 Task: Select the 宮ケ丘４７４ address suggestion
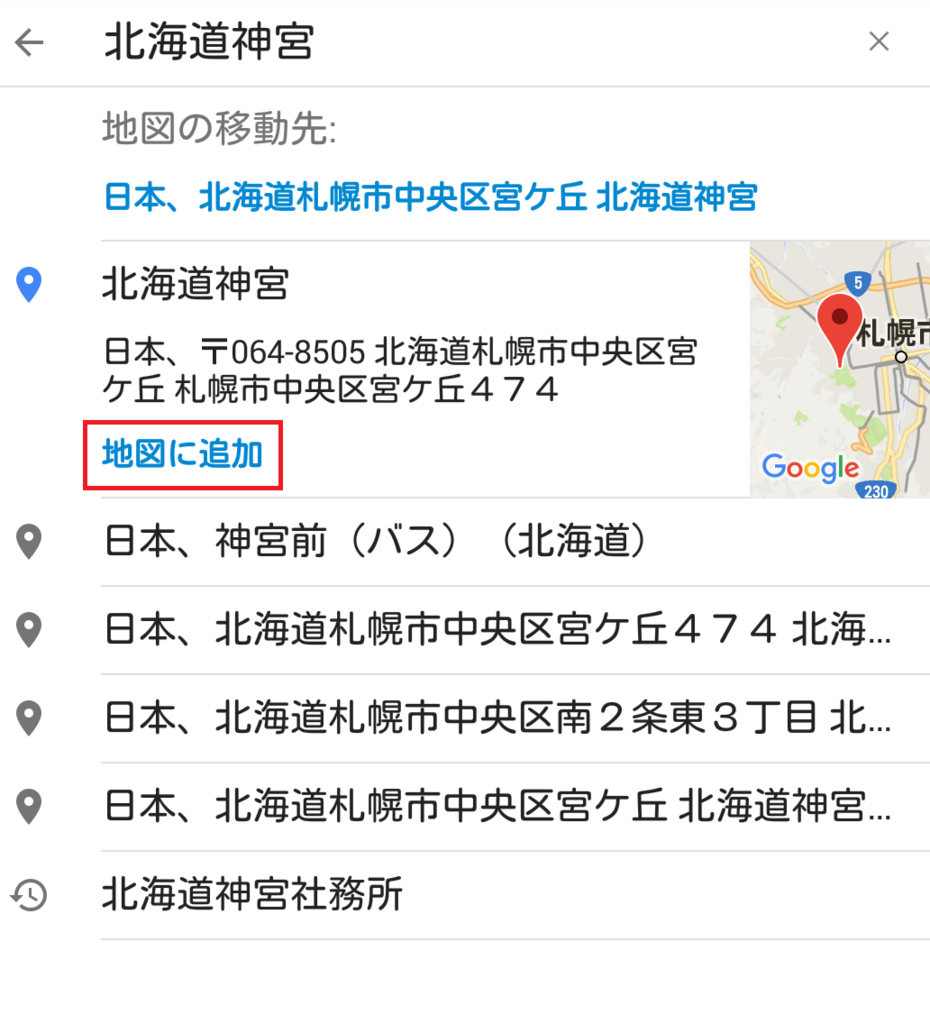[x=400, y=629]
